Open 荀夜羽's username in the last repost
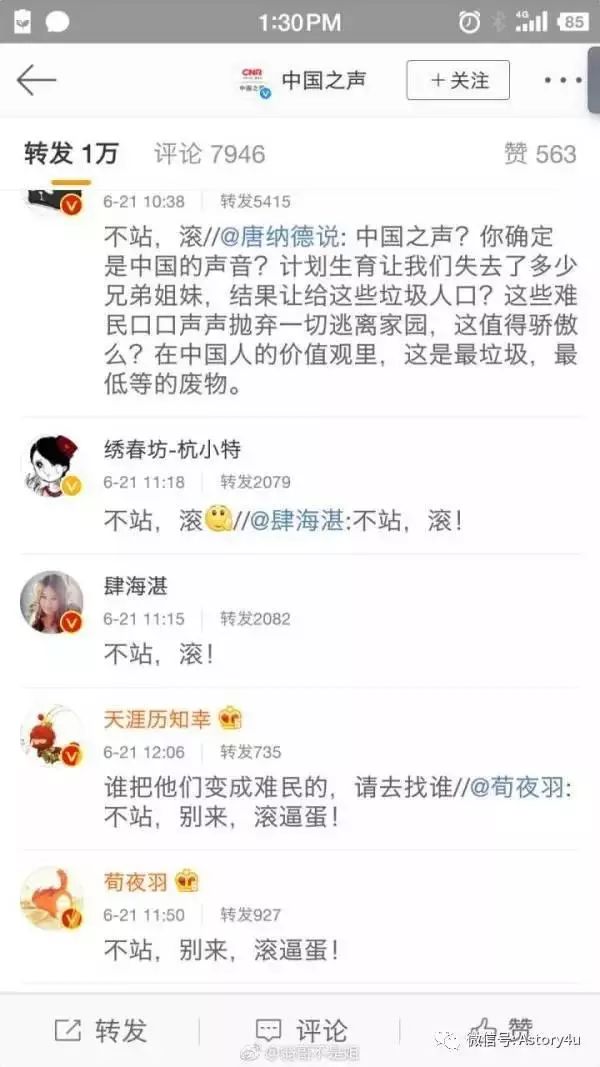The width and height of the screenshot is (600, 1067). 135,881
